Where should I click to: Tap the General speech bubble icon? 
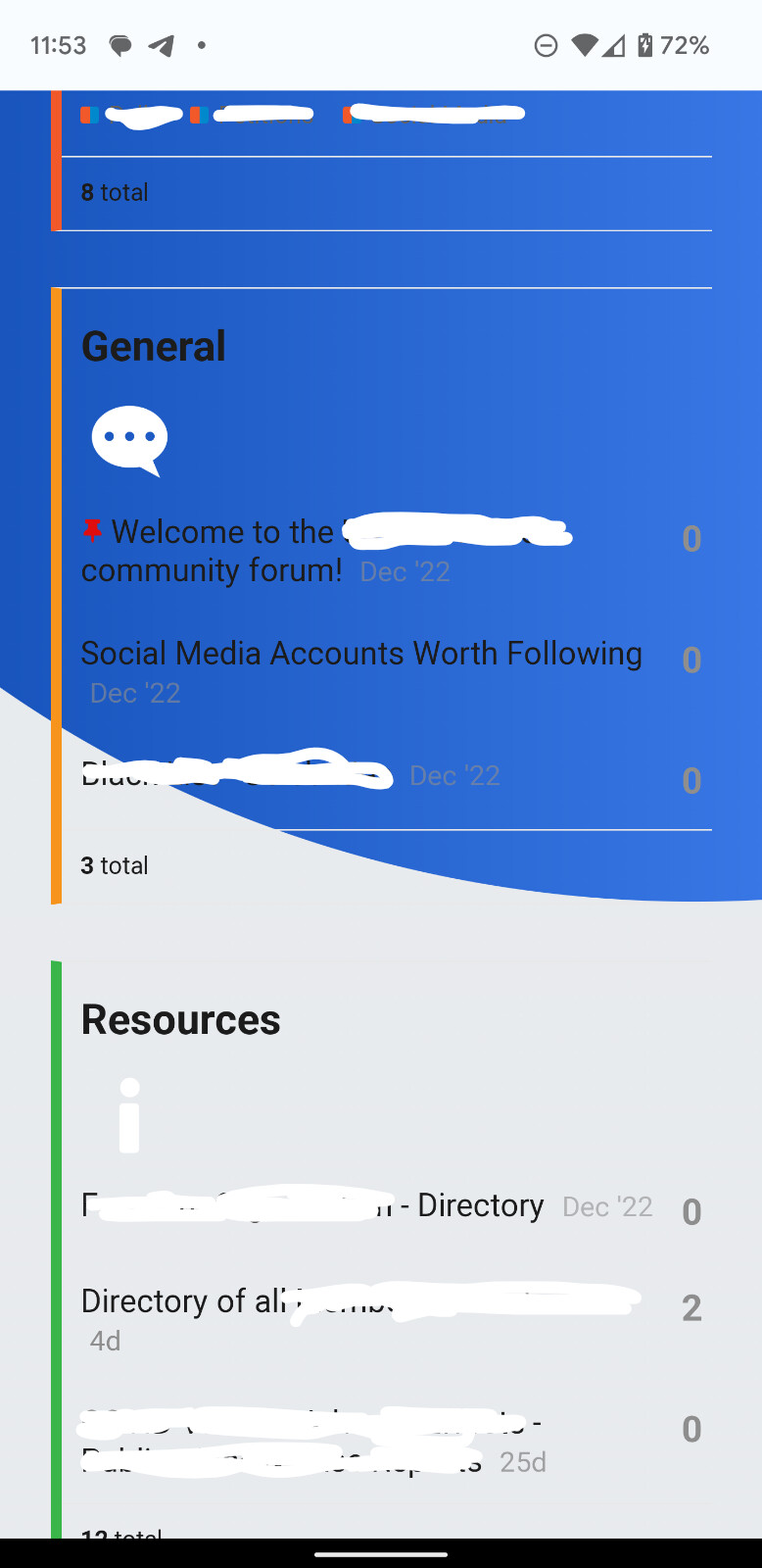click(x=129, y=440)
